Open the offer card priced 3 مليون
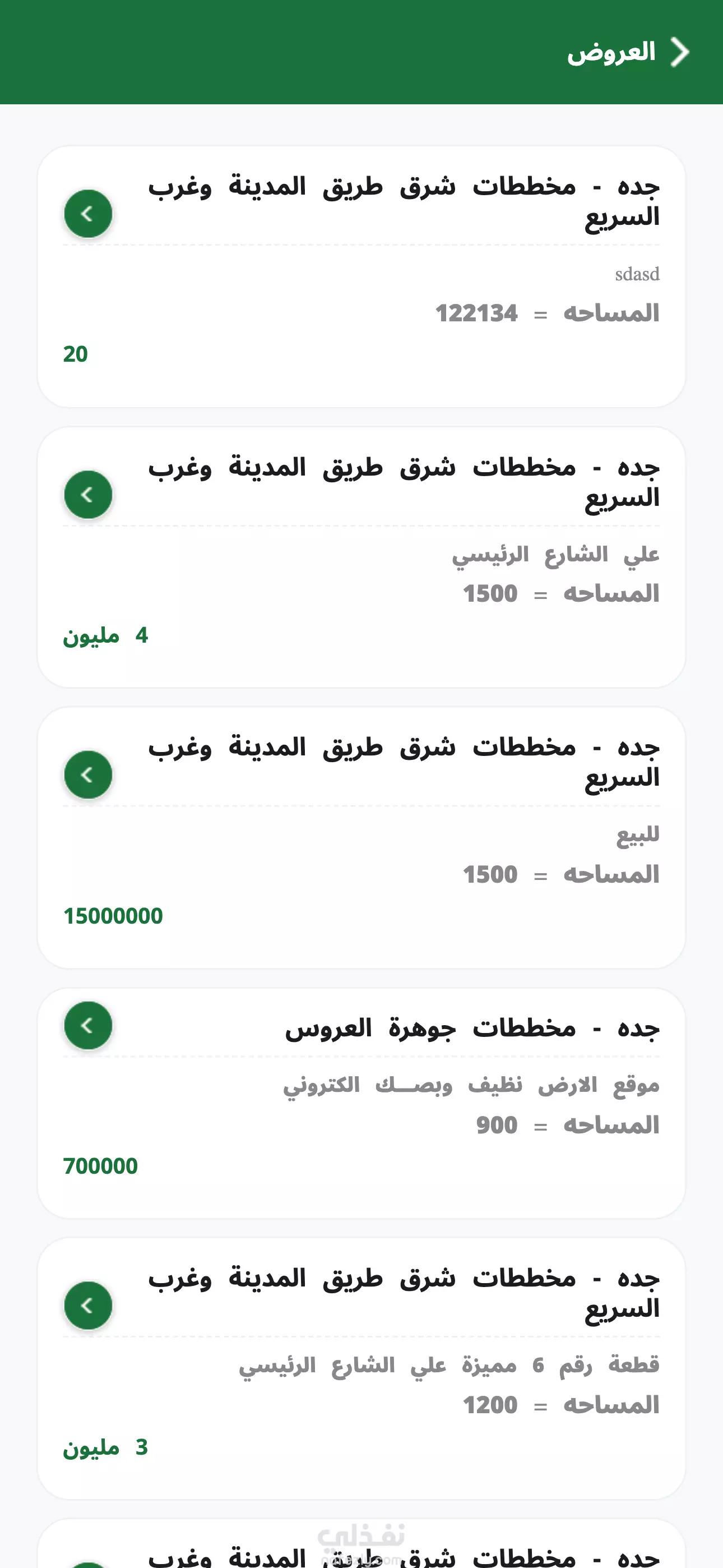Screen dimensions: 723x1568 (x=361, y=1369)
